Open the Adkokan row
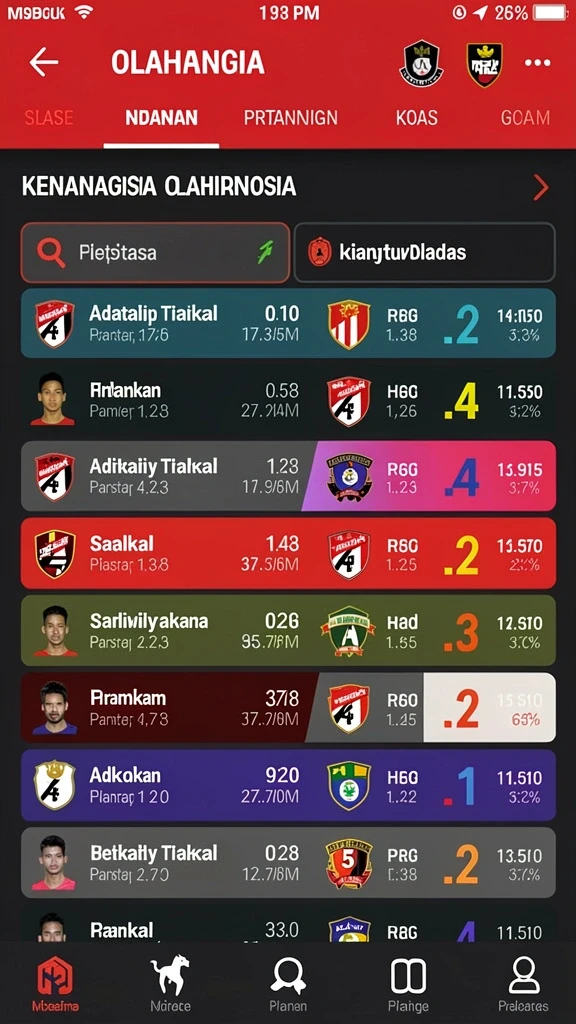 click(x=288, y=785)
